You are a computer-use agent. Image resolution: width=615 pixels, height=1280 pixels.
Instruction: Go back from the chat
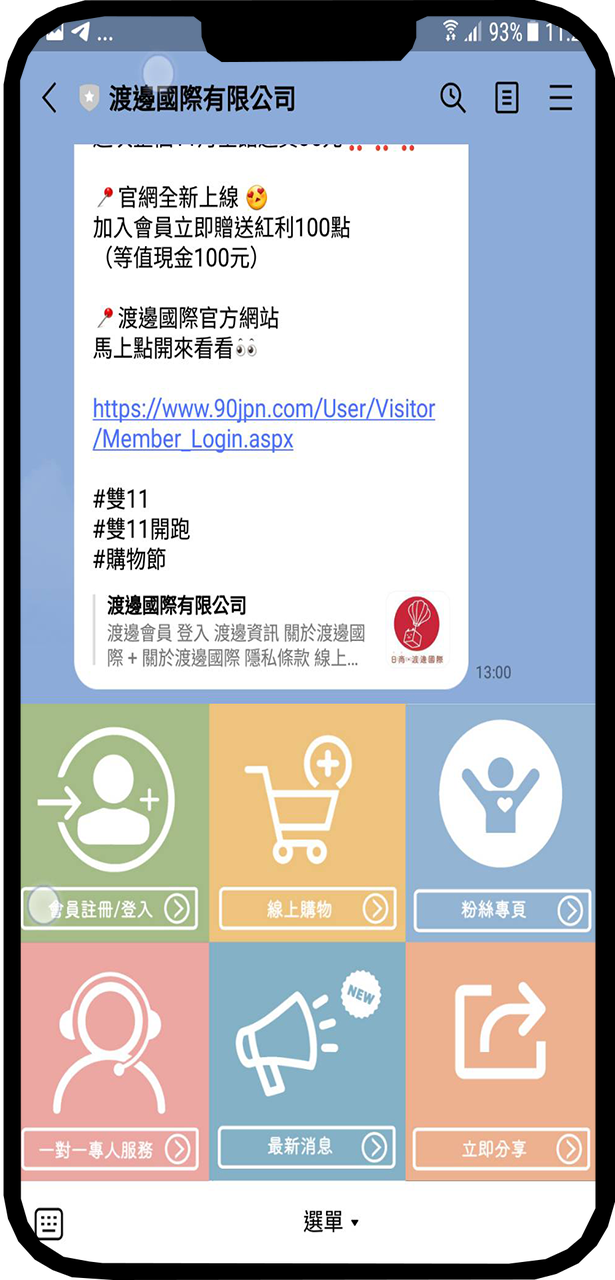coord(49,98)
